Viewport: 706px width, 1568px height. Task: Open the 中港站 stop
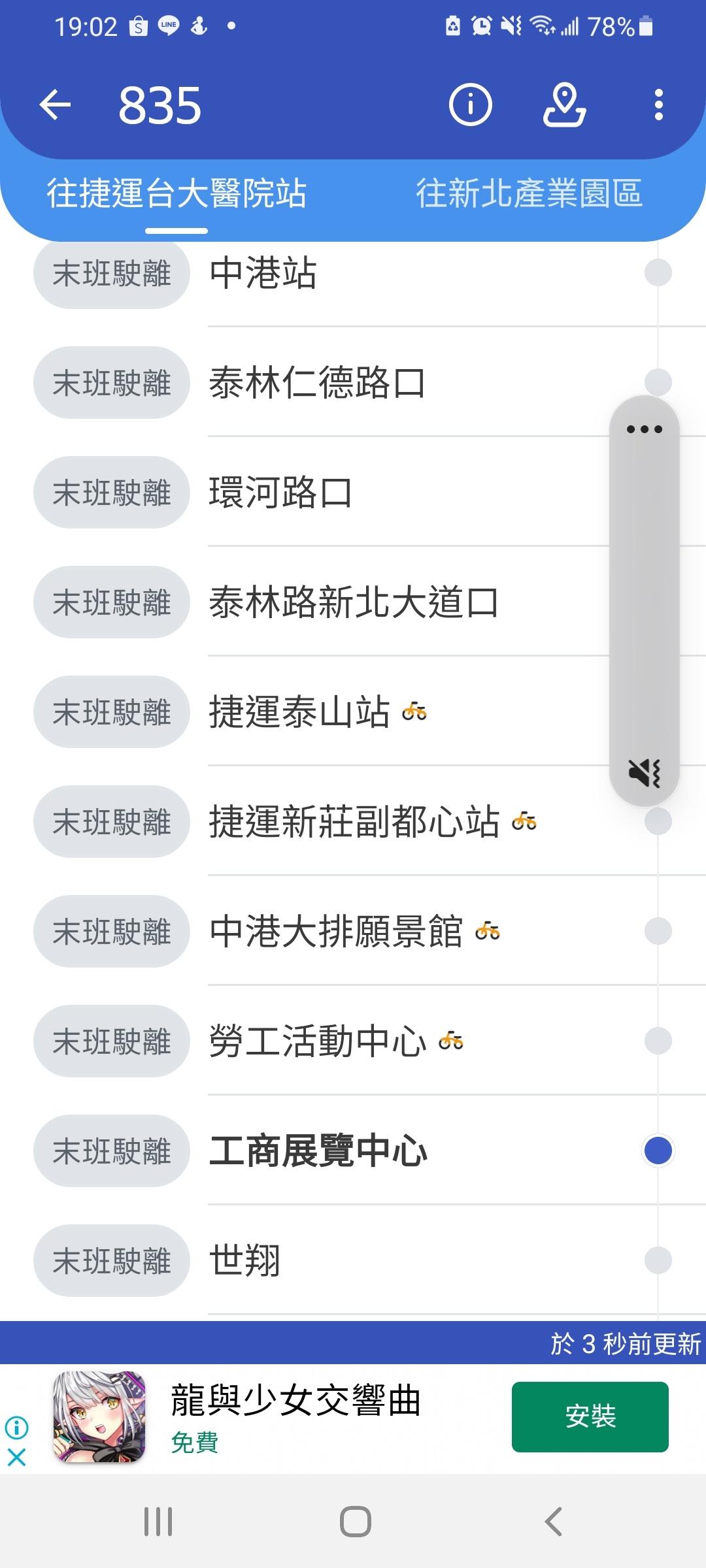tap(353, 272)
